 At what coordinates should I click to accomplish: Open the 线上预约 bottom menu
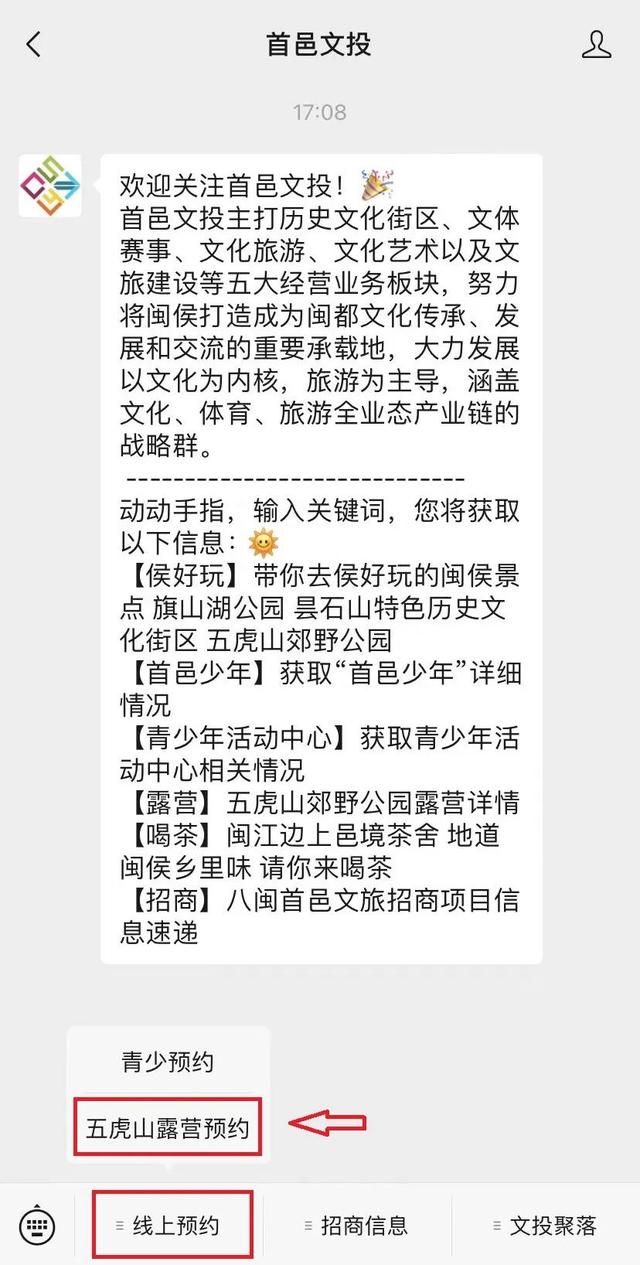174,1225
